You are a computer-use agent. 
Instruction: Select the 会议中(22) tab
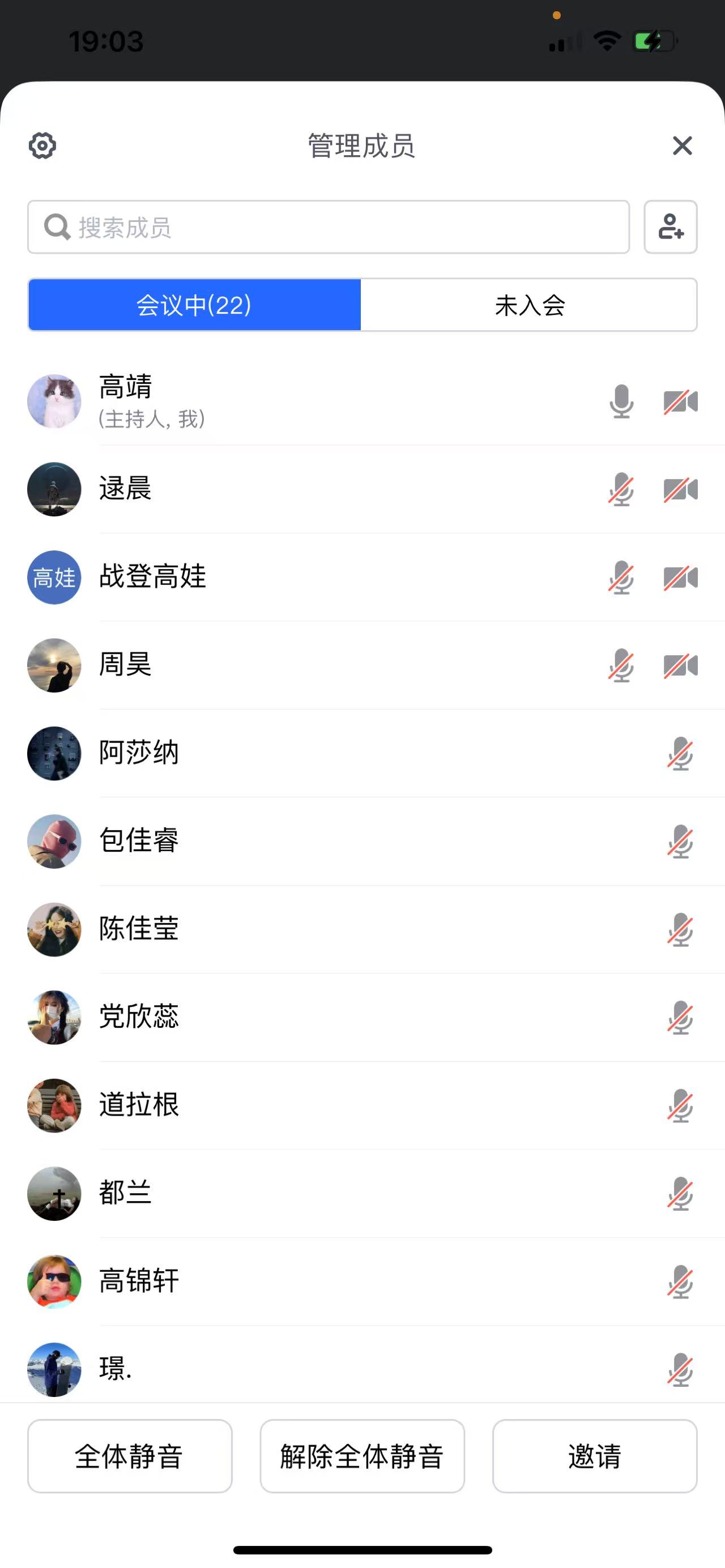point(194,305)
